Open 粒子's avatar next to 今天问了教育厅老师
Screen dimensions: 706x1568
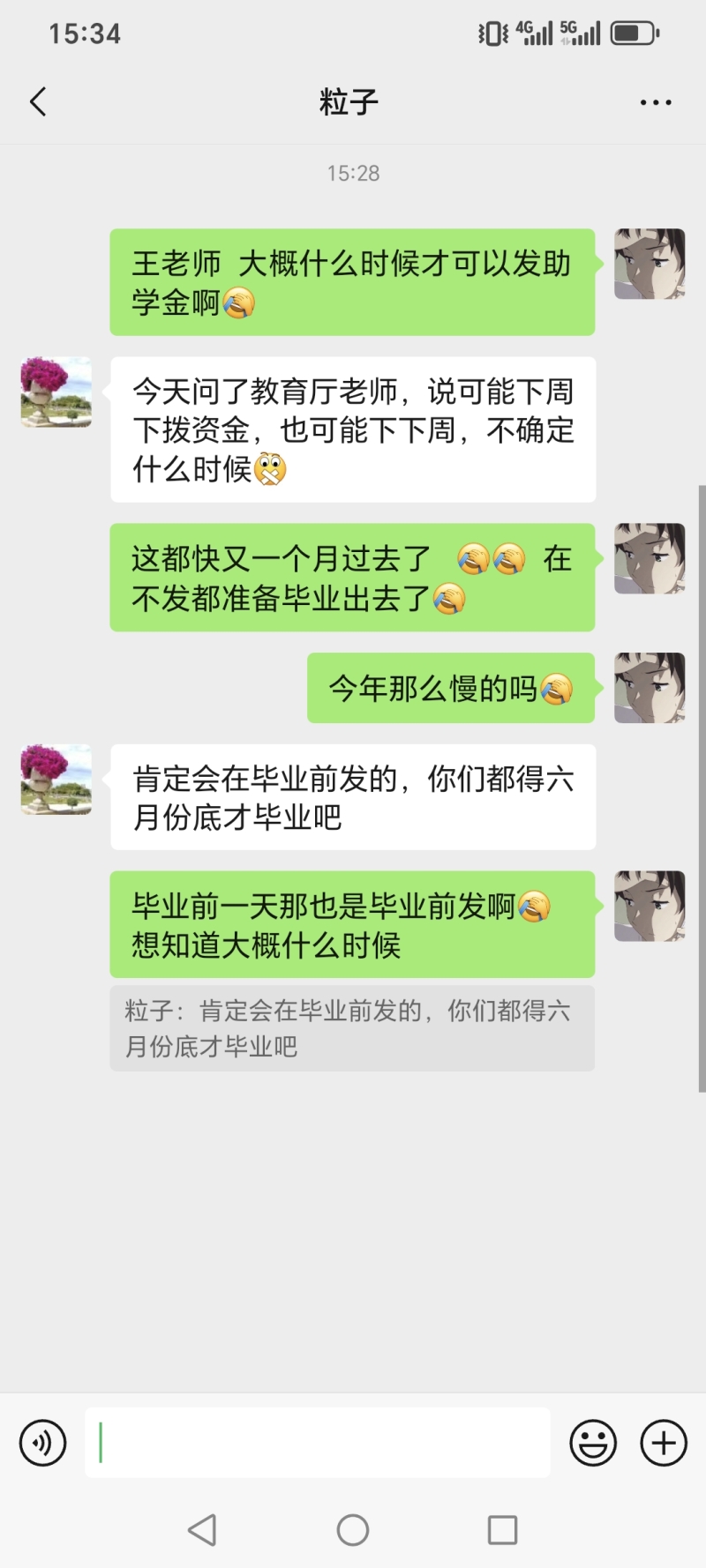point(56,392)
